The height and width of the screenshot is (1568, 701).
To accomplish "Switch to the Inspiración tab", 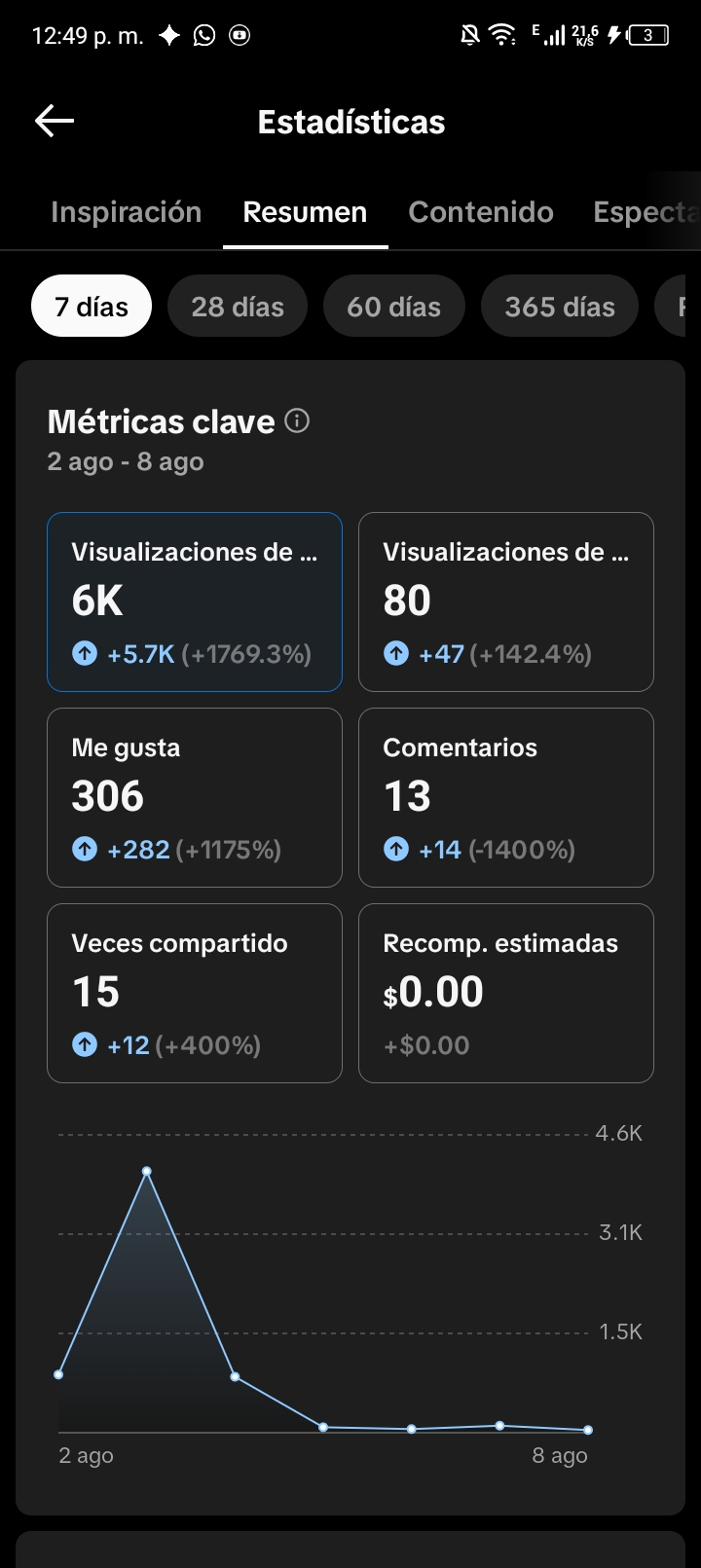I will coord(126,212).
